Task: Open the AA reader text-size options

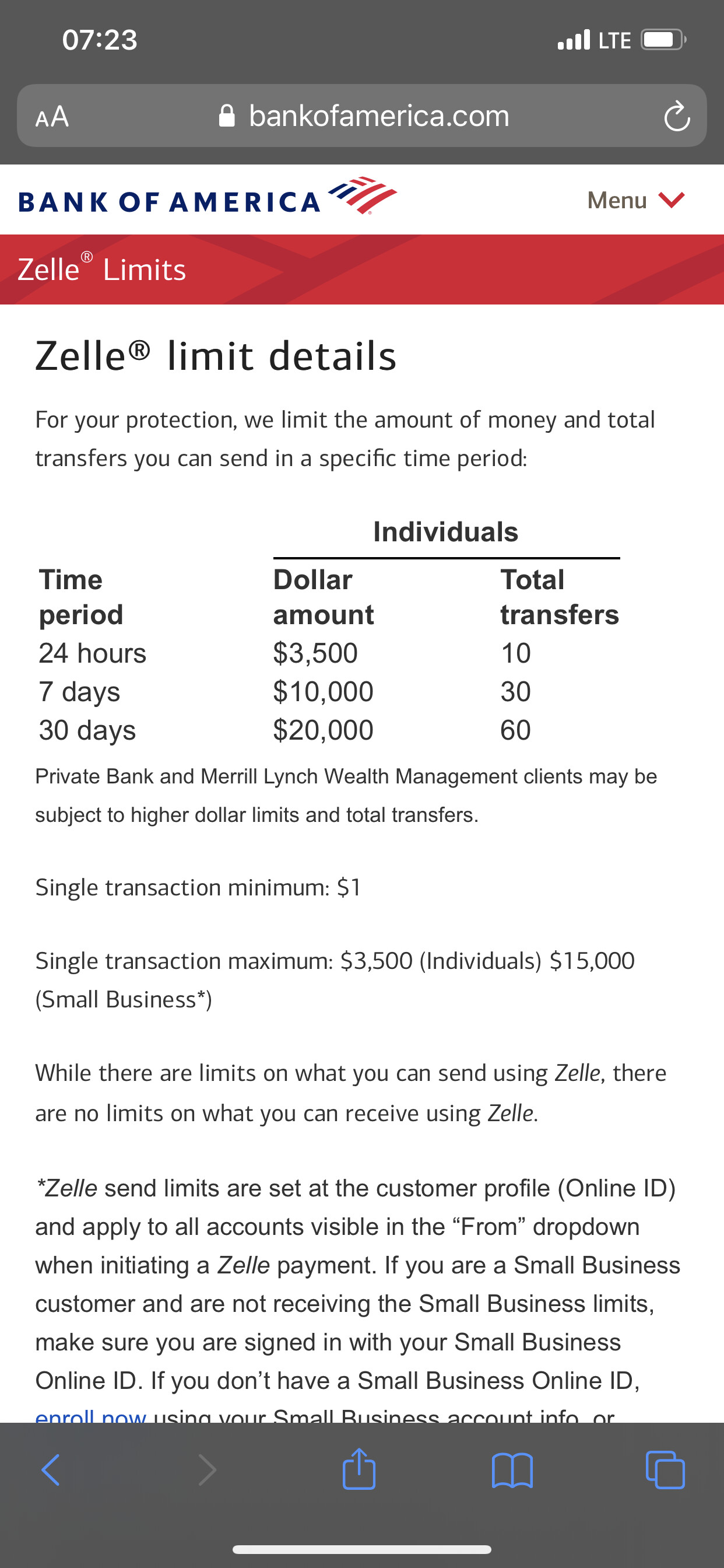Action: [52, 116]
